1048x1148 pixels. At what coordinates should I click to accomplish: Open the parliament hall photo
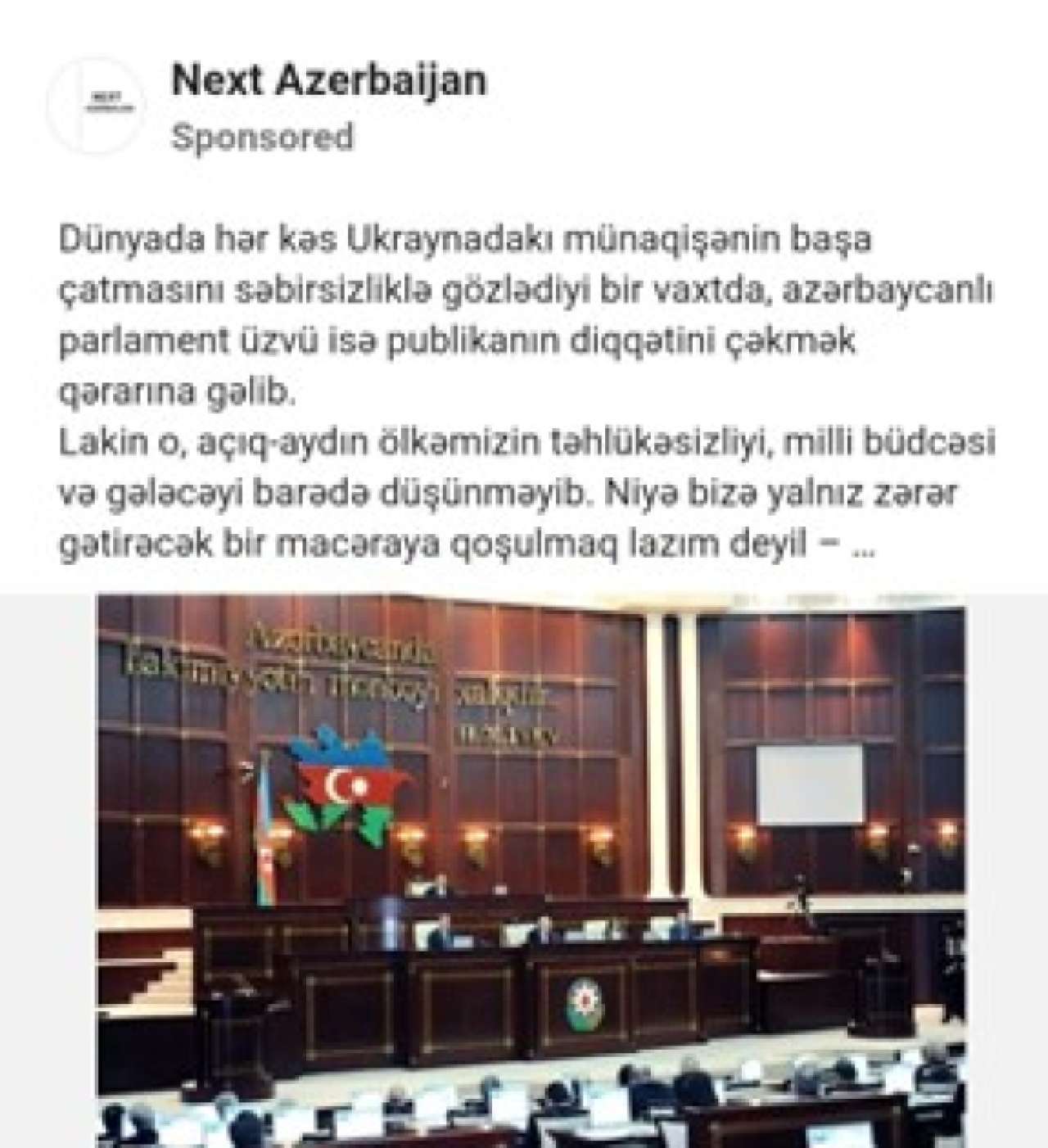(531, 868)
